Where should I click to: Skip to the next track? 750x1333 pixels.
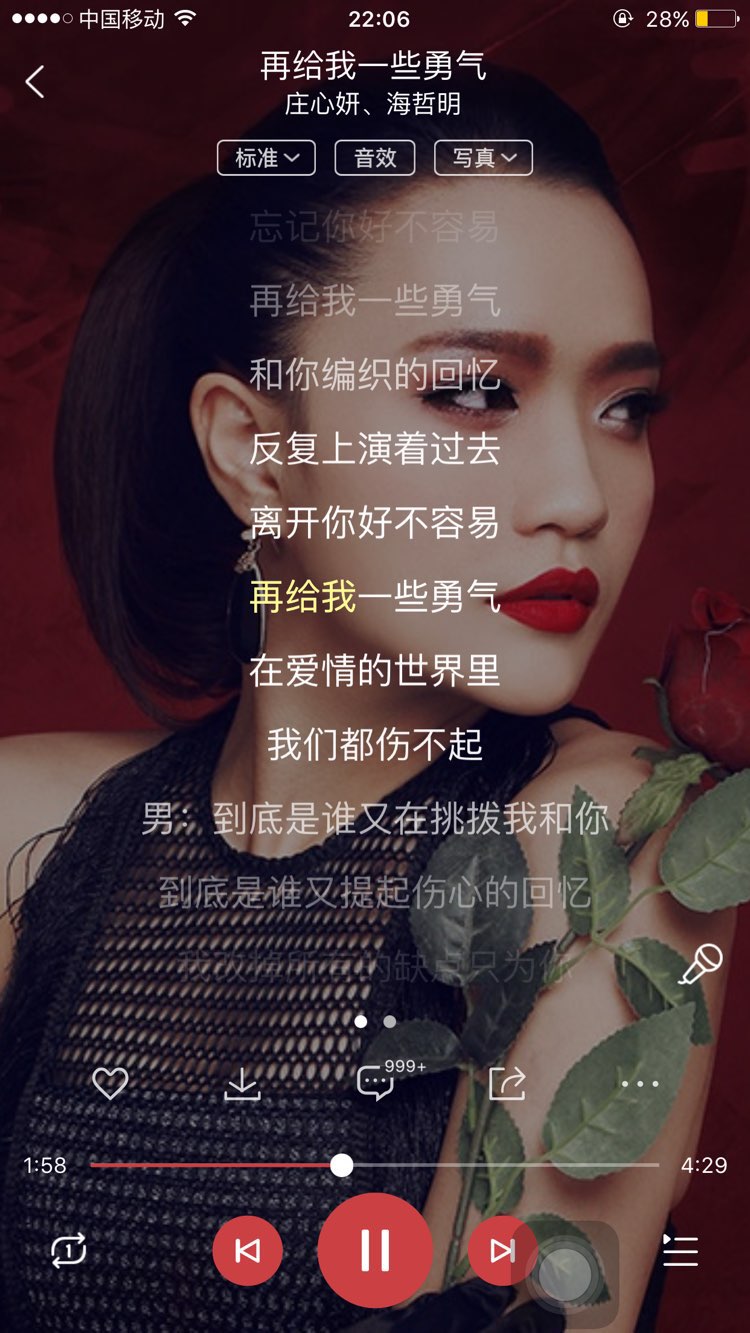click(x=500, y=1251)
